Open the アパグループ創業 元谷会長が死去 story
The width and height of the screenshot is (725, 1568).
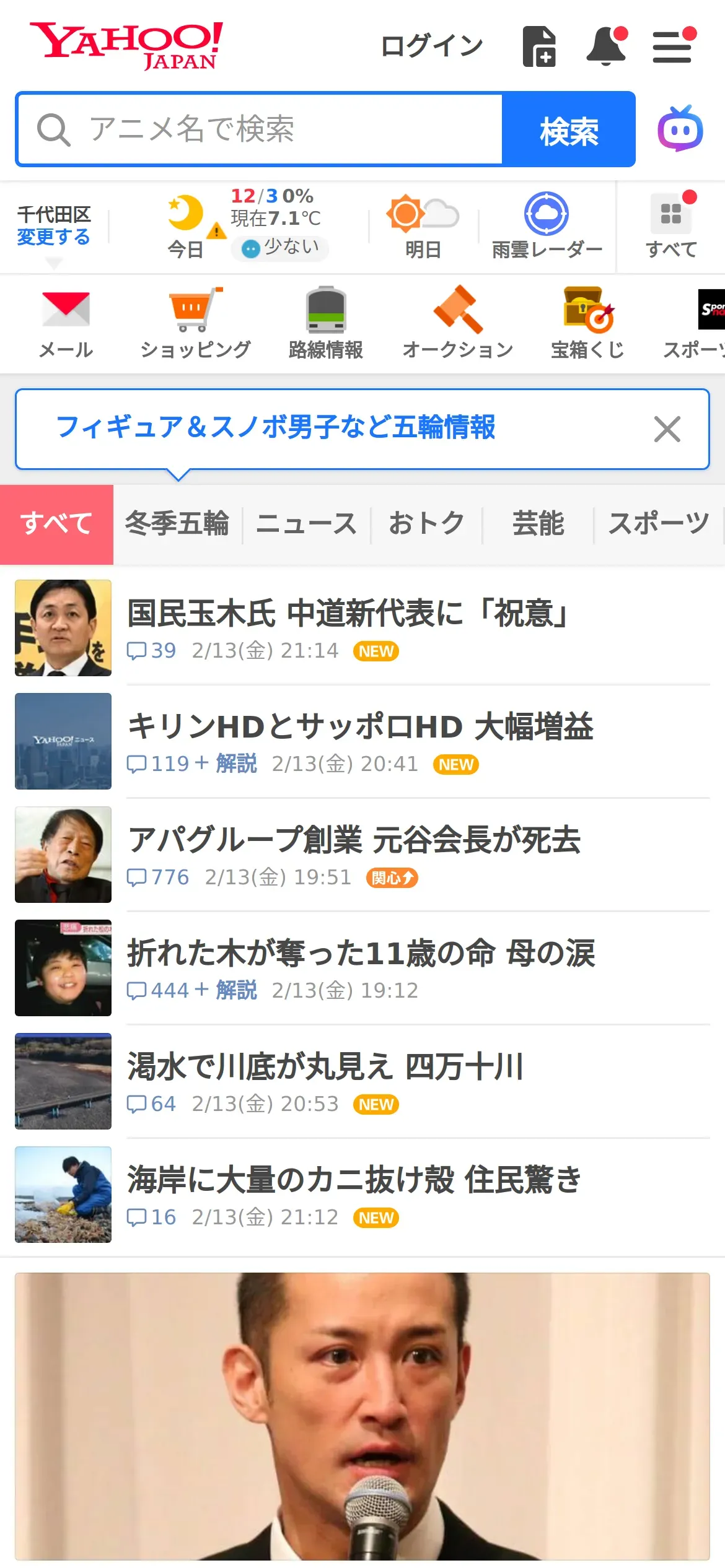point(354,840)
